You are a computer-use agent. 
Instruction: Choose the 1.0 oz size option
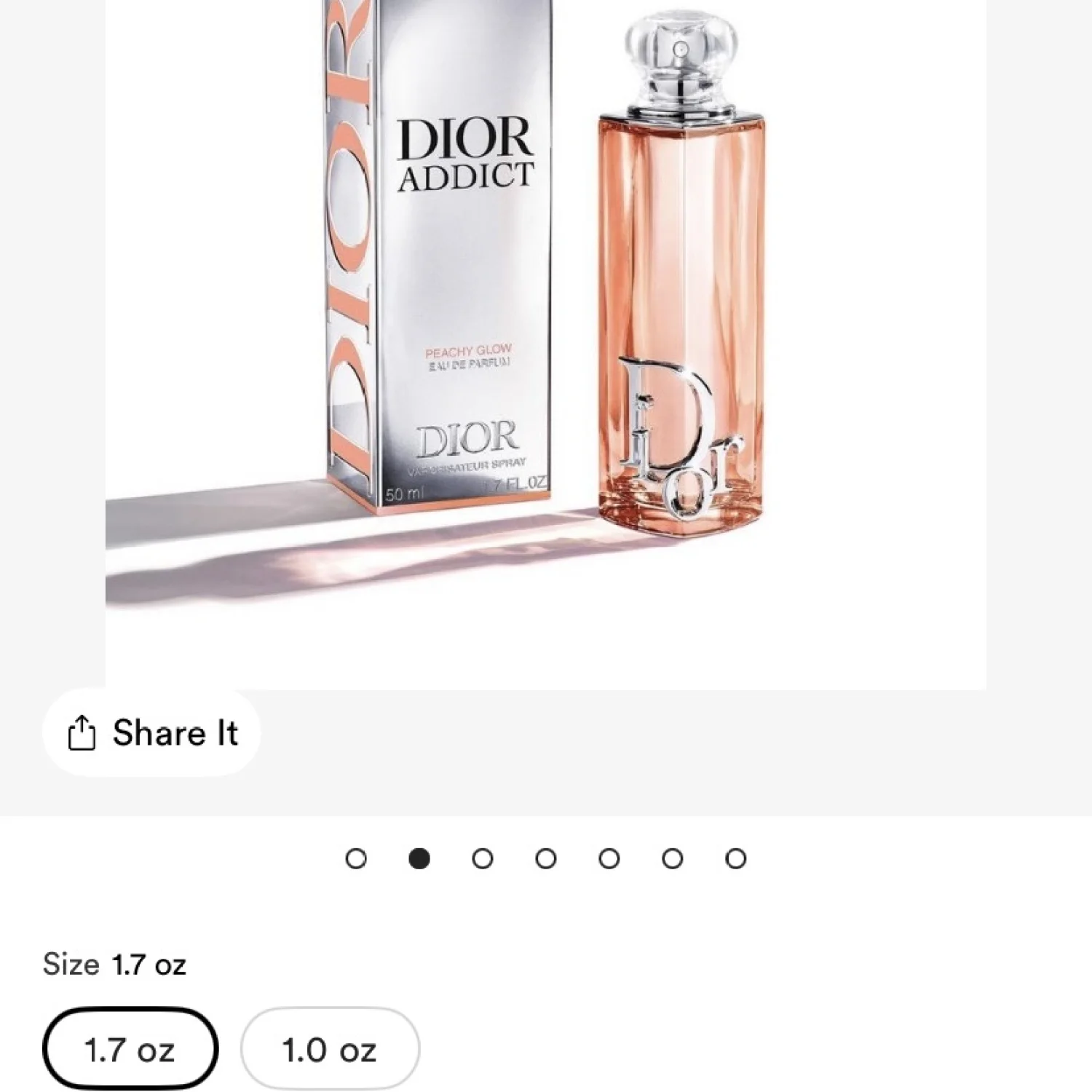pyautogui.click(x=330, y=1050)
